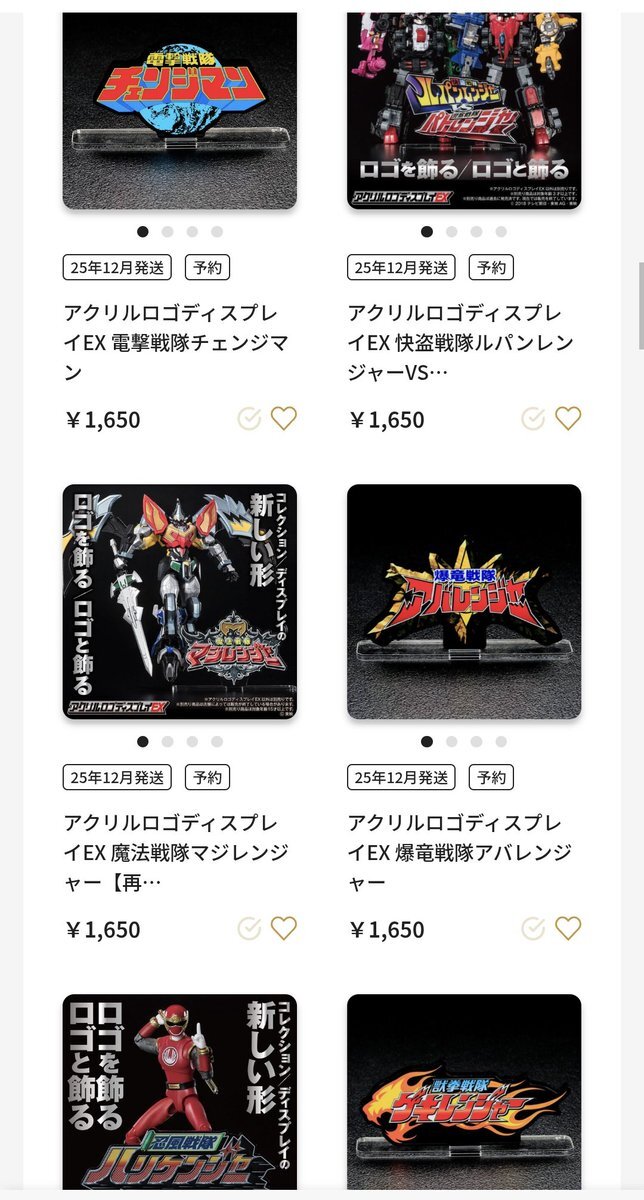Viewport: 644px width, 1200px height.
Task: Open アクリルロゴディスプレイEX 爆竜戦隊アバレンジャー title
Action: point(460,853)
